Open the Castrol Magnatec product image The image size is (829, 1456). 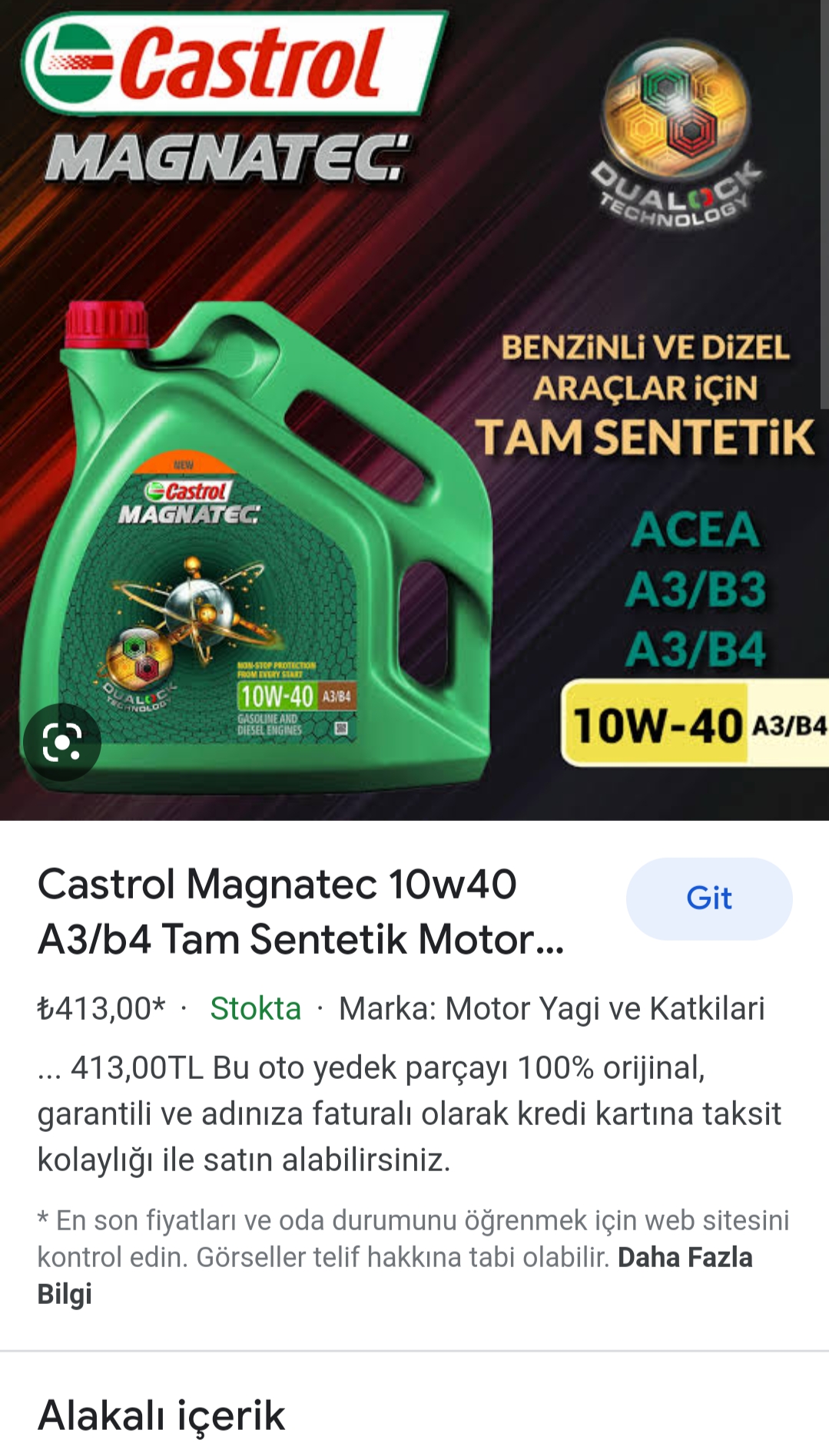coord(414,410)
